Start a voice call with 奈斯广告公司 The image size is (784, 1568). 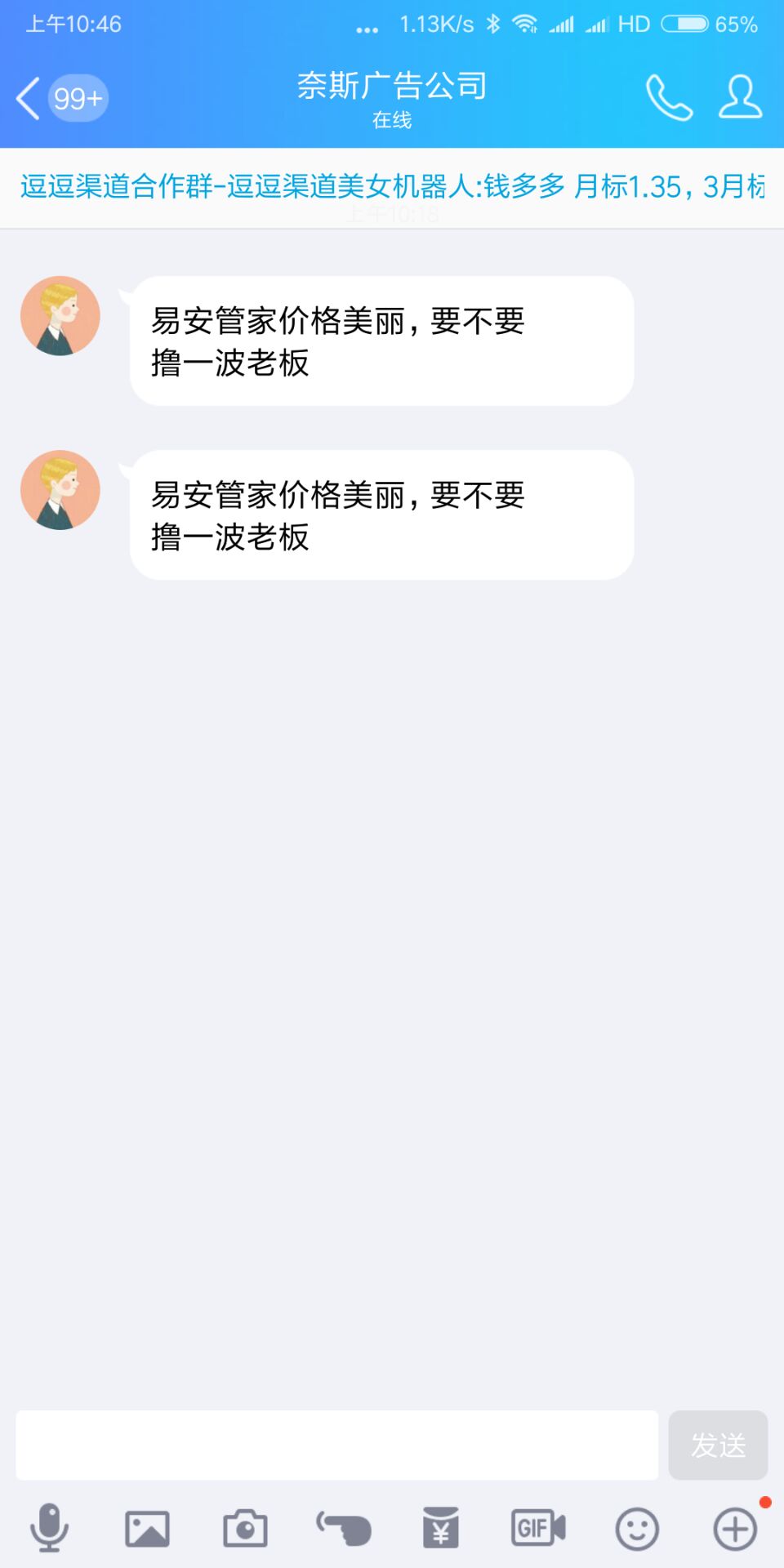click(x=669, y=98)
